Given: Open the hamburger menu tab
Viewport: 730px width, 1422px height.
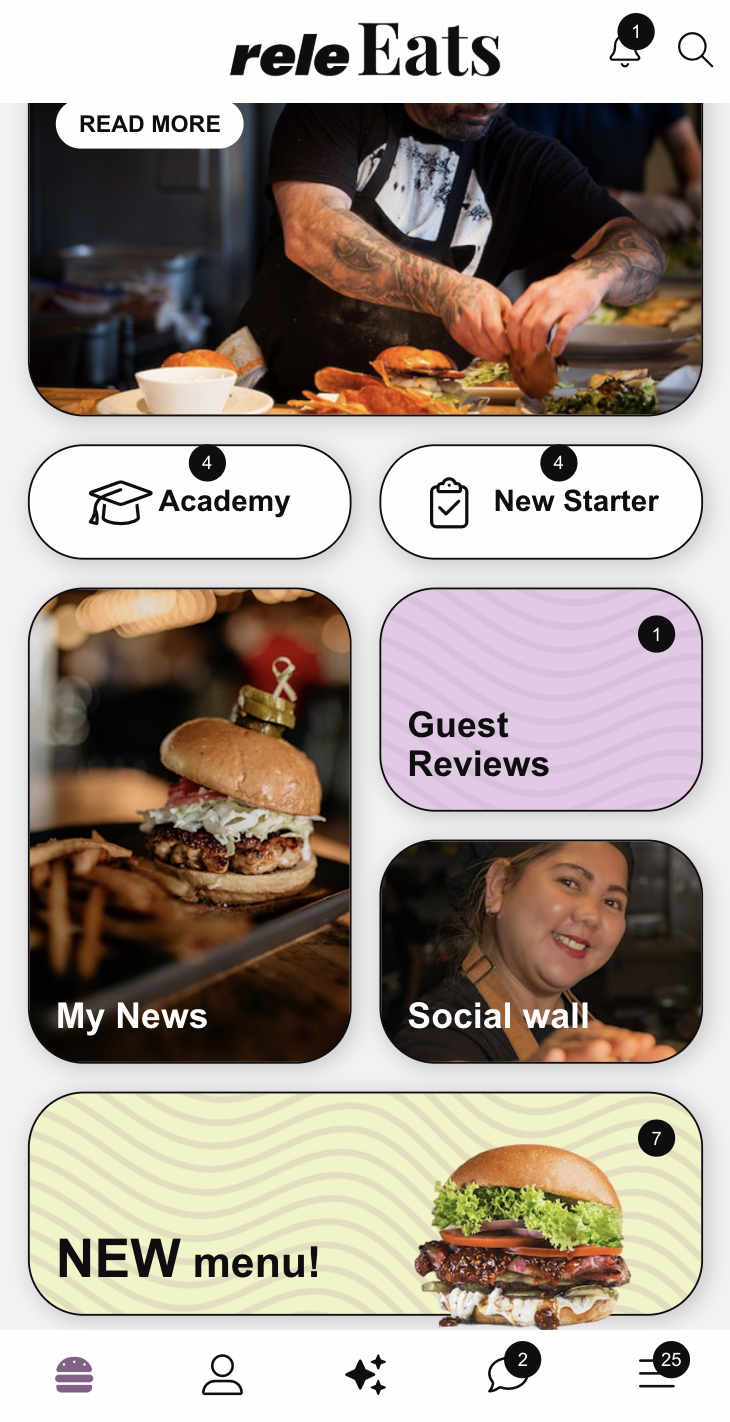Looking at the screenshot, I should 657,1375.
